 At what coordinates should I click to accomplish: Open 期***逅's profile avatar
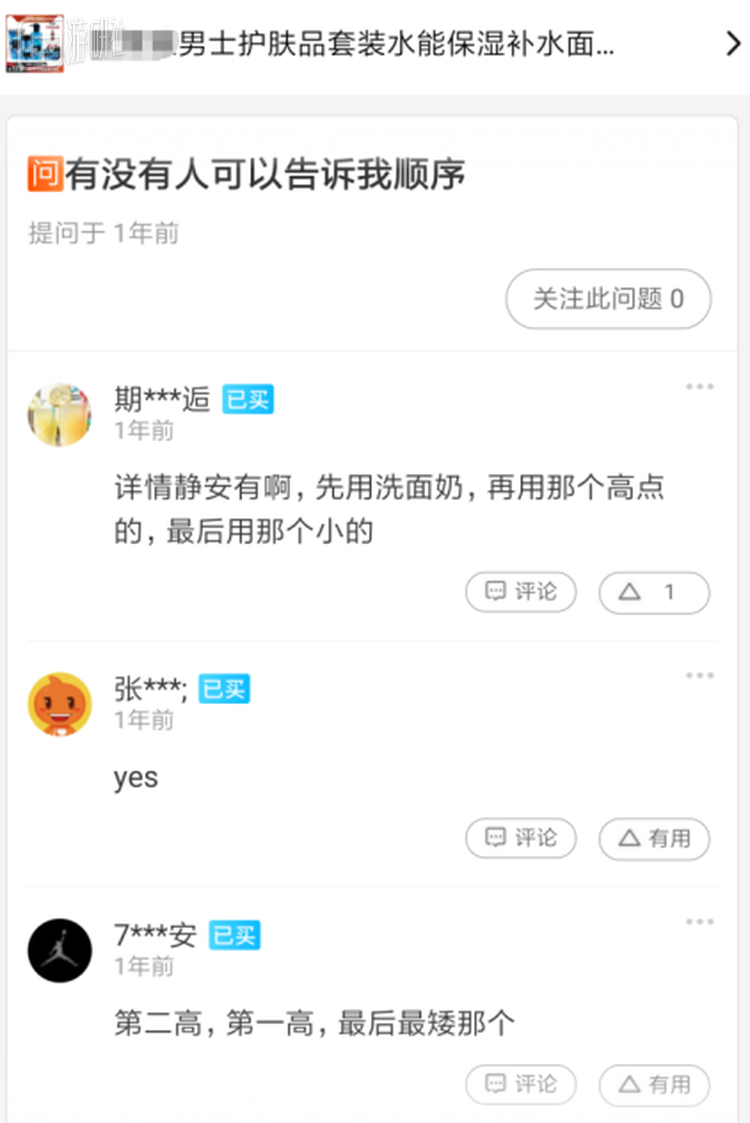(59, 412)
